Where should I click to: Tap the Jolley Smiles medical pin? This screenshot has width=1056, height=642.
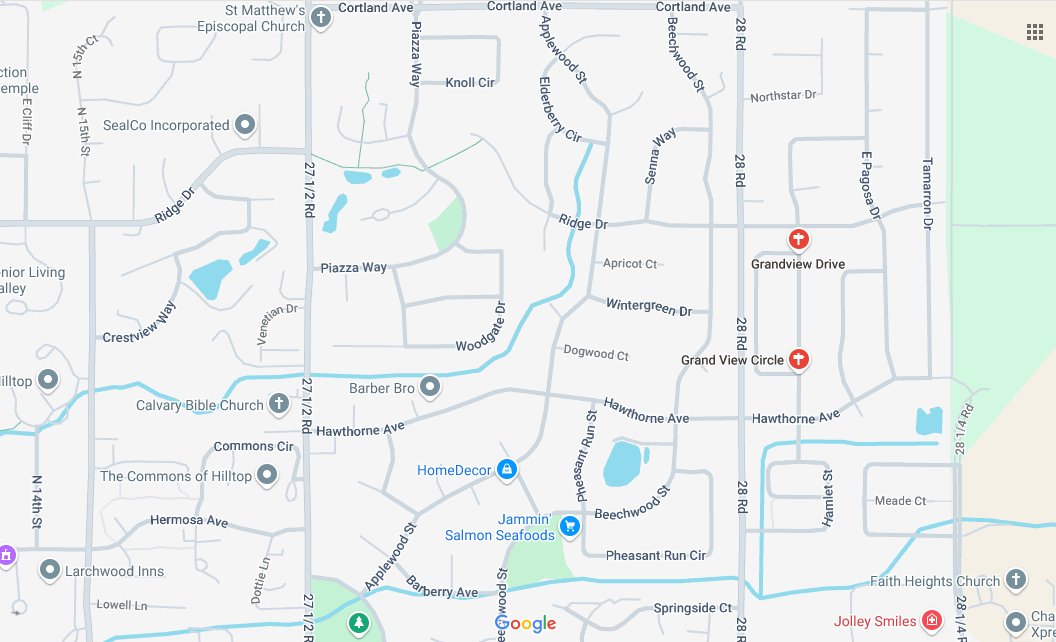(932, 621)
